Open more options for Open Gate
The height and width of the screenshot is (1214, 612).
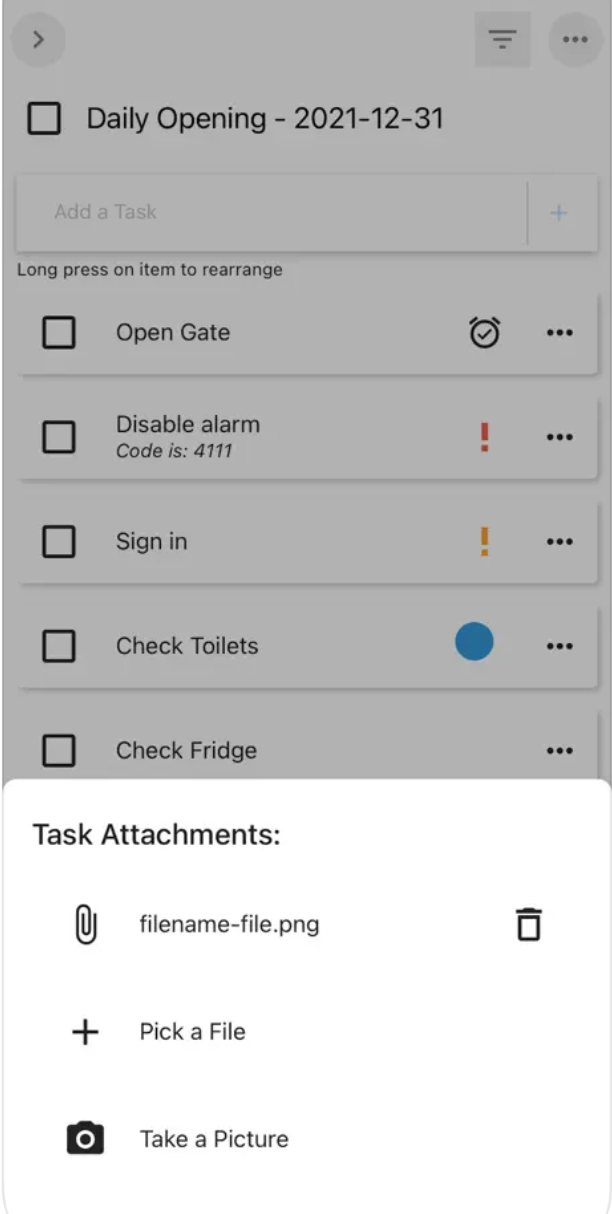click(x=559, y=333)
